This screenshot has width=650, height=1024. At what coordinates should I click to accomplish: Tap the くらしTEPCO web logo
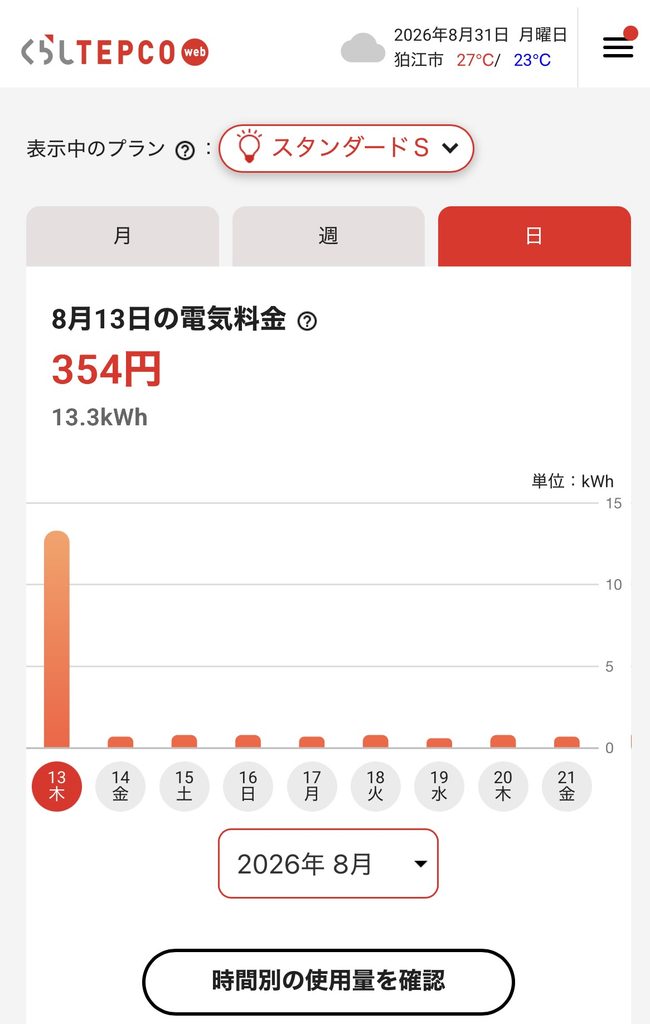pyautogui.click(x=115, y=52)
